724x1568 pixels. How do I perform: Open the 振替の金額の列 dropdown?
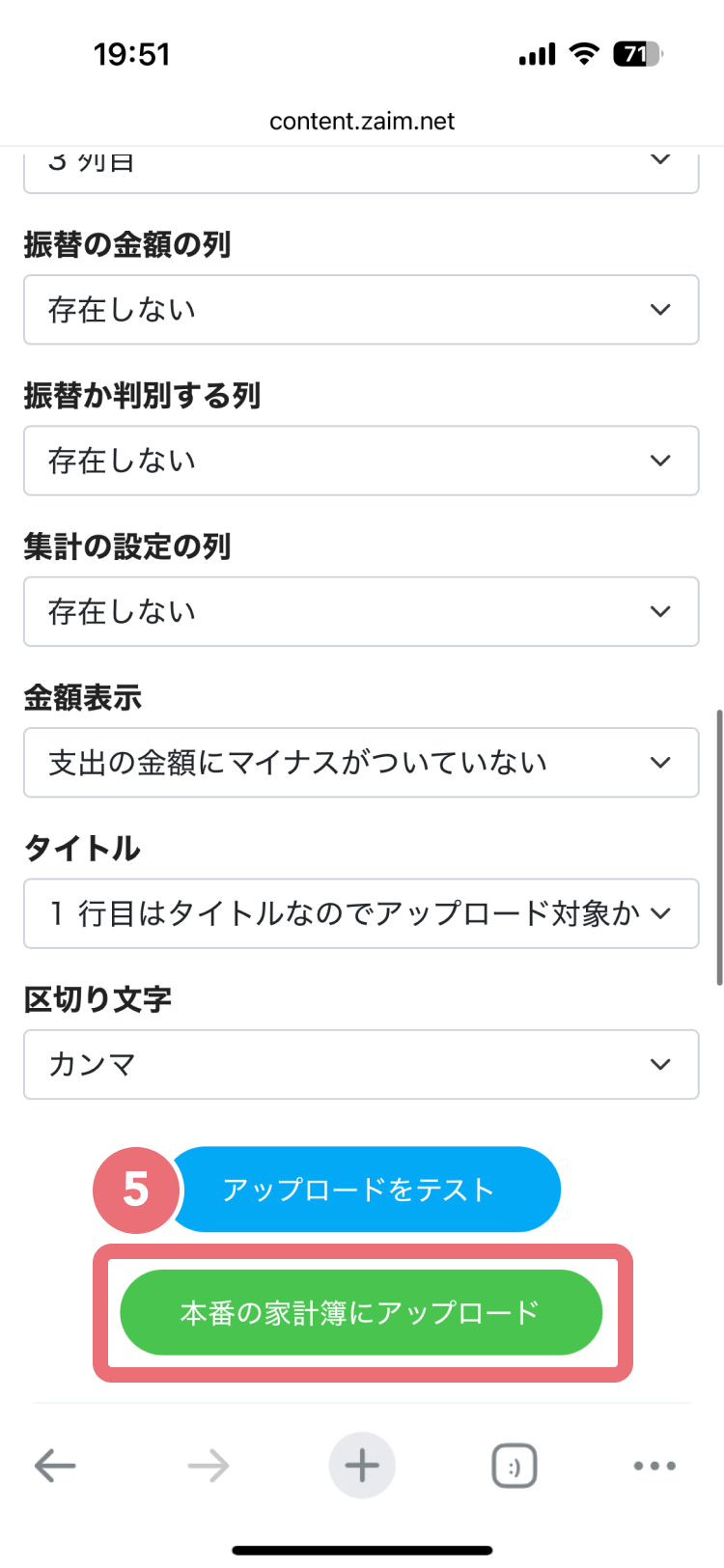pos(361,310)
